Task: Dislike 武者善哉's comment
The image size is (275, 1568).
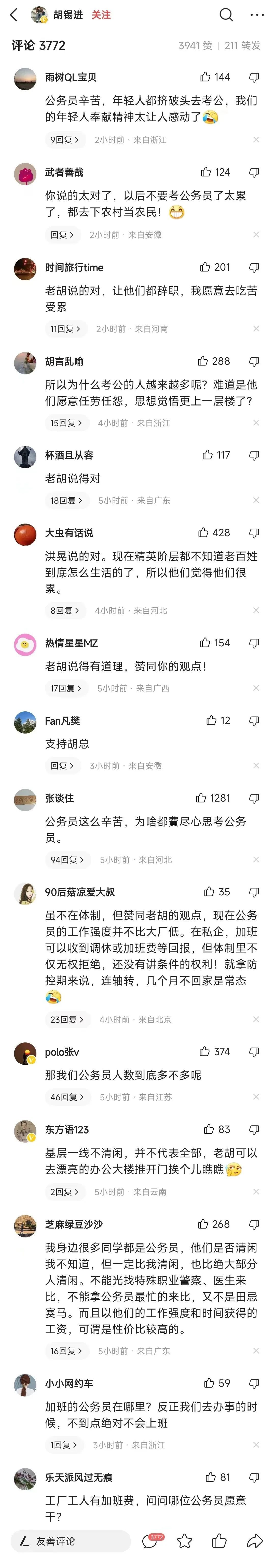Action: point(254,172)
